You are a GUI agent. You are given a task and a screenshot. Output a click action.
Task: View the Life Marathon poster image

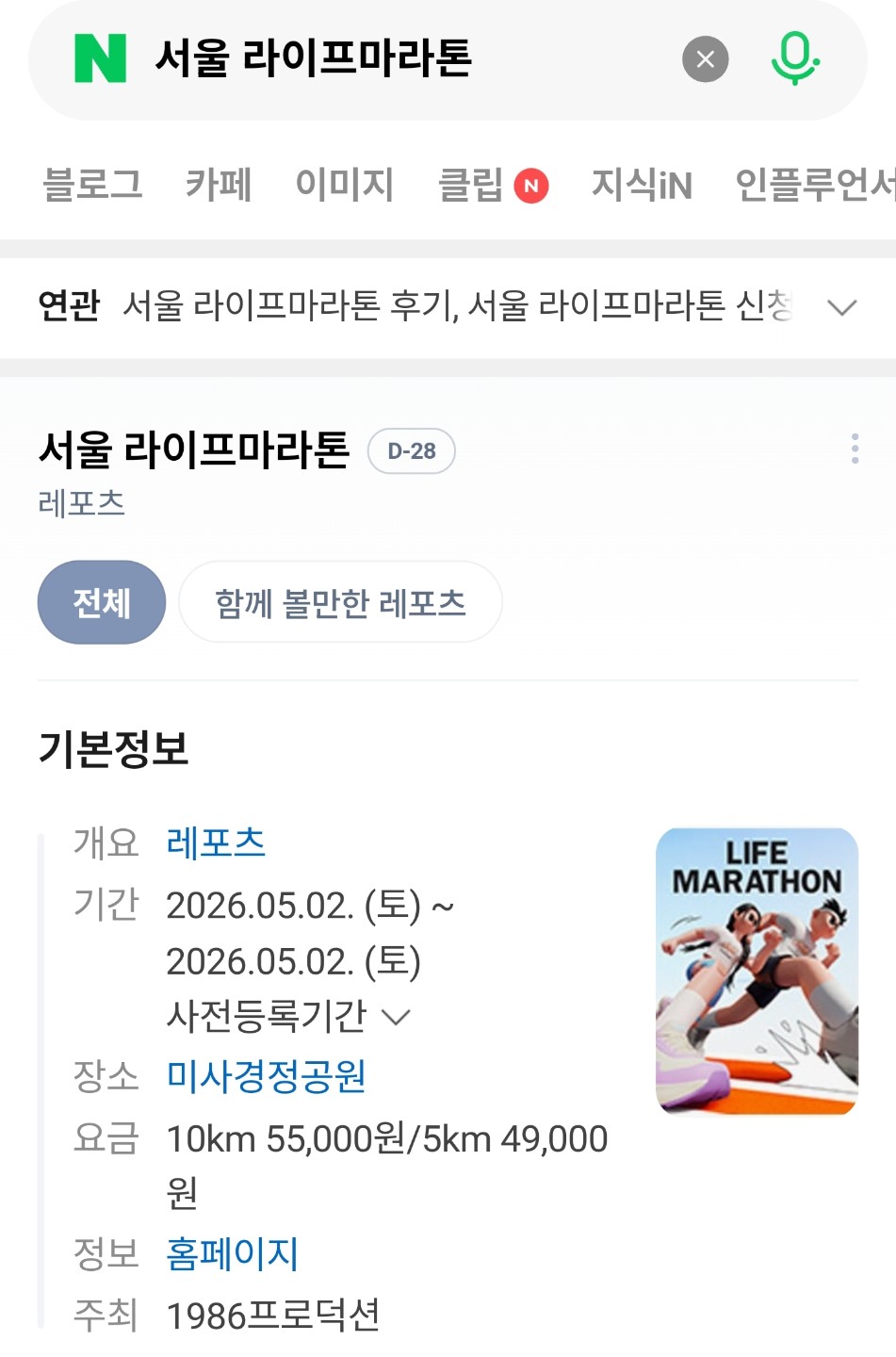(757, 971)
